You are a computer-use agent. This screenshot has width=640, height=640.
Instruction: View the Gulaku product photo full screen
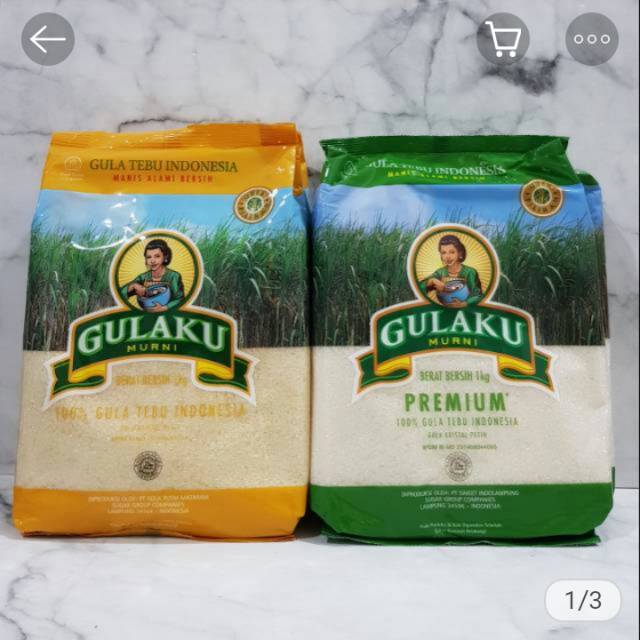(x=320, y=330)
